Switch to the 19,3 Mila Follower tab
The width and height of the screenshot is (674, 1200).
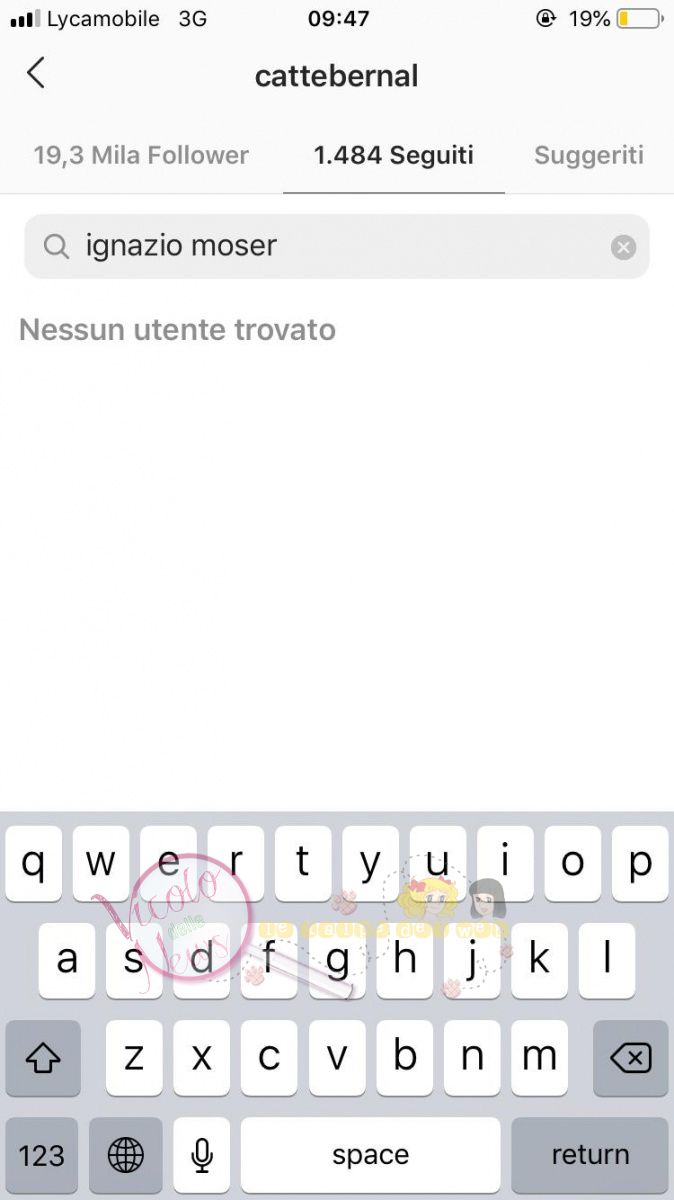point(141,156)
